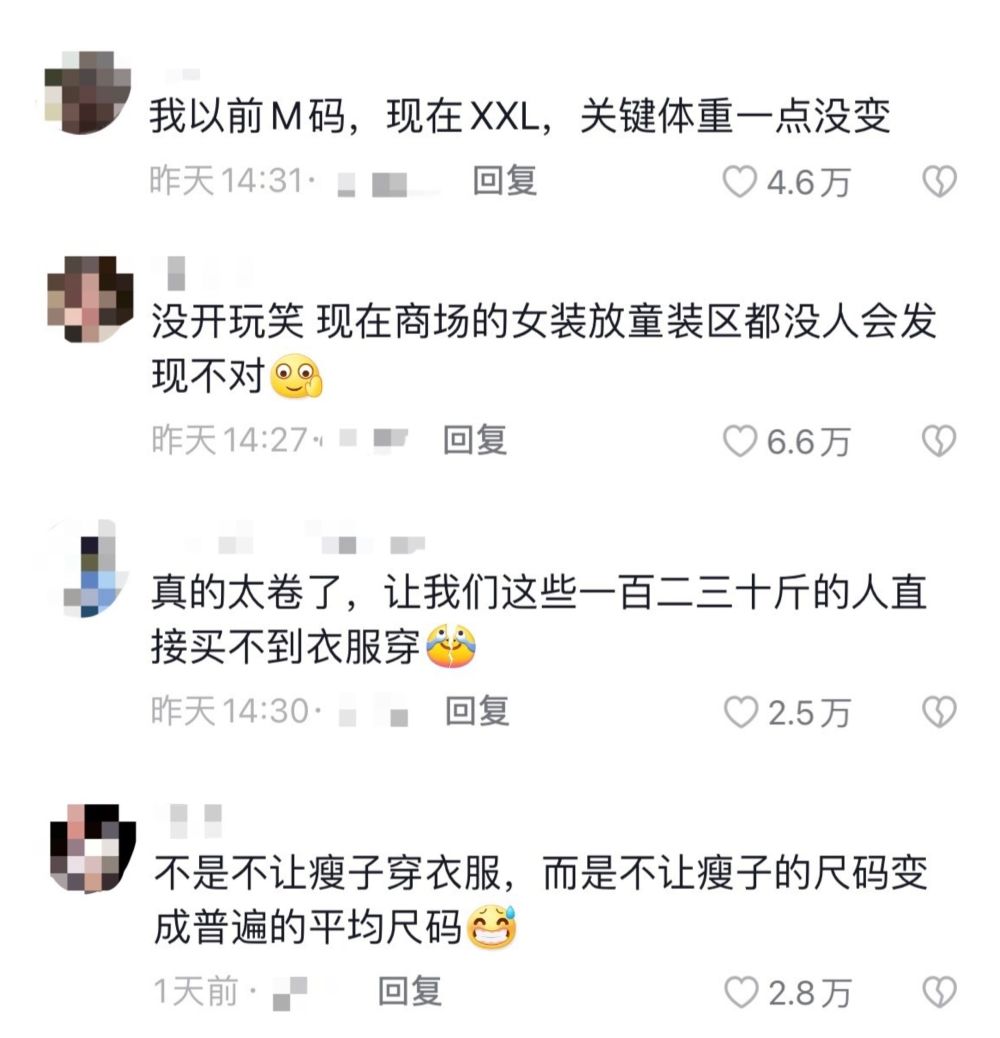1000x1038 pixels.
Task: Dislike the 真的太卷了 comment
Action: click(939, 711)
